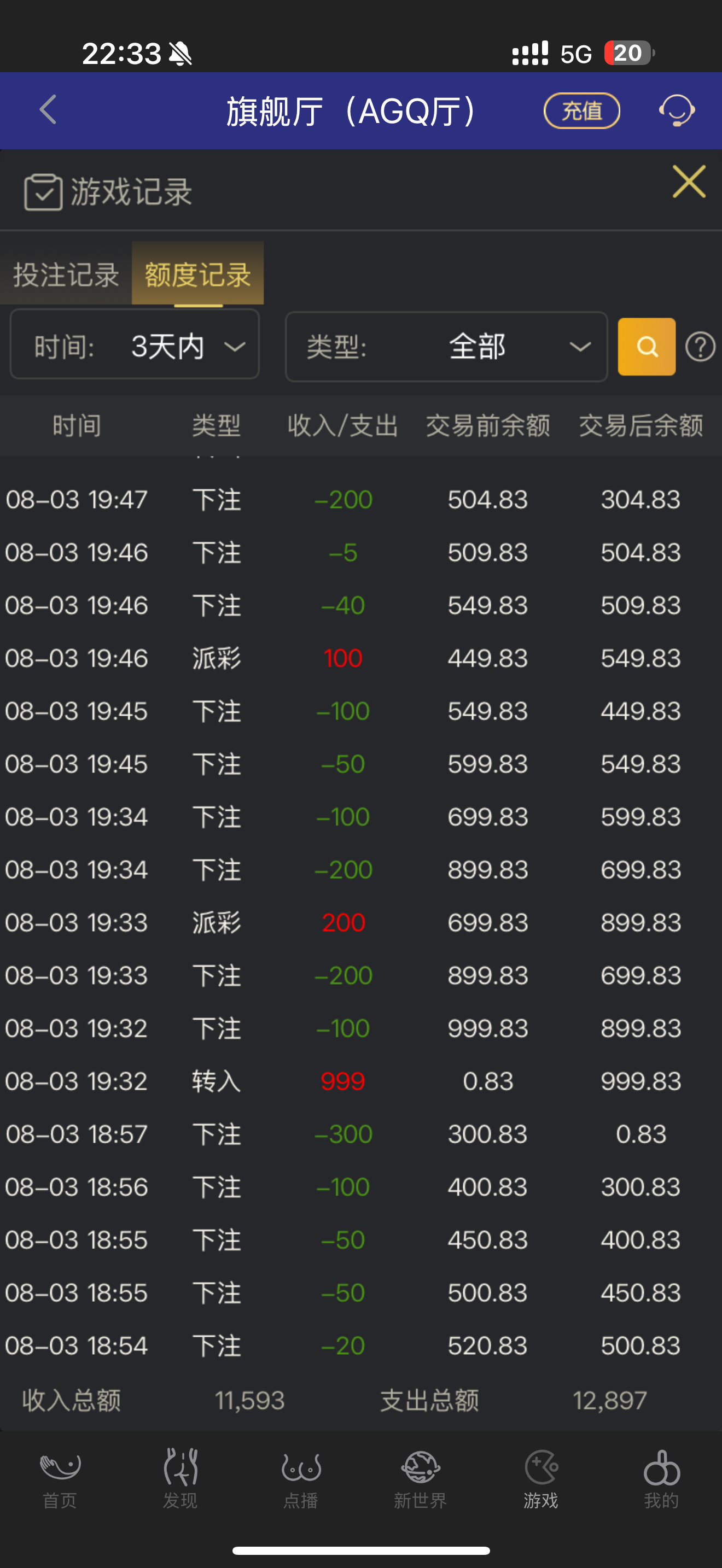Open the 类型 全部 dropdown
The width and height of the screenshot is (722, 1568).
446,346
